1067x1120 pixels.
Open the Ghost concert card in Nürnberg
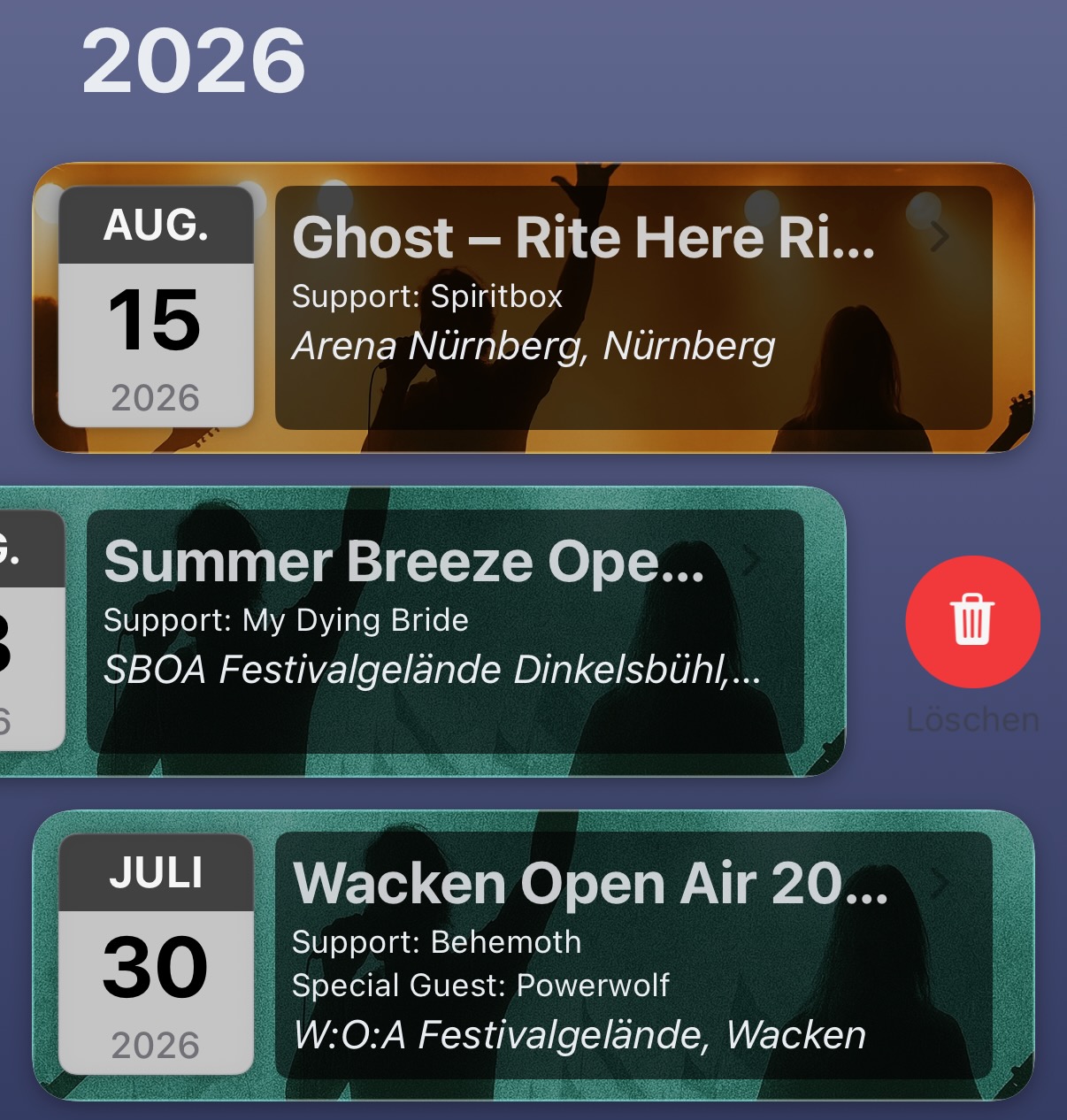(533, 308)
